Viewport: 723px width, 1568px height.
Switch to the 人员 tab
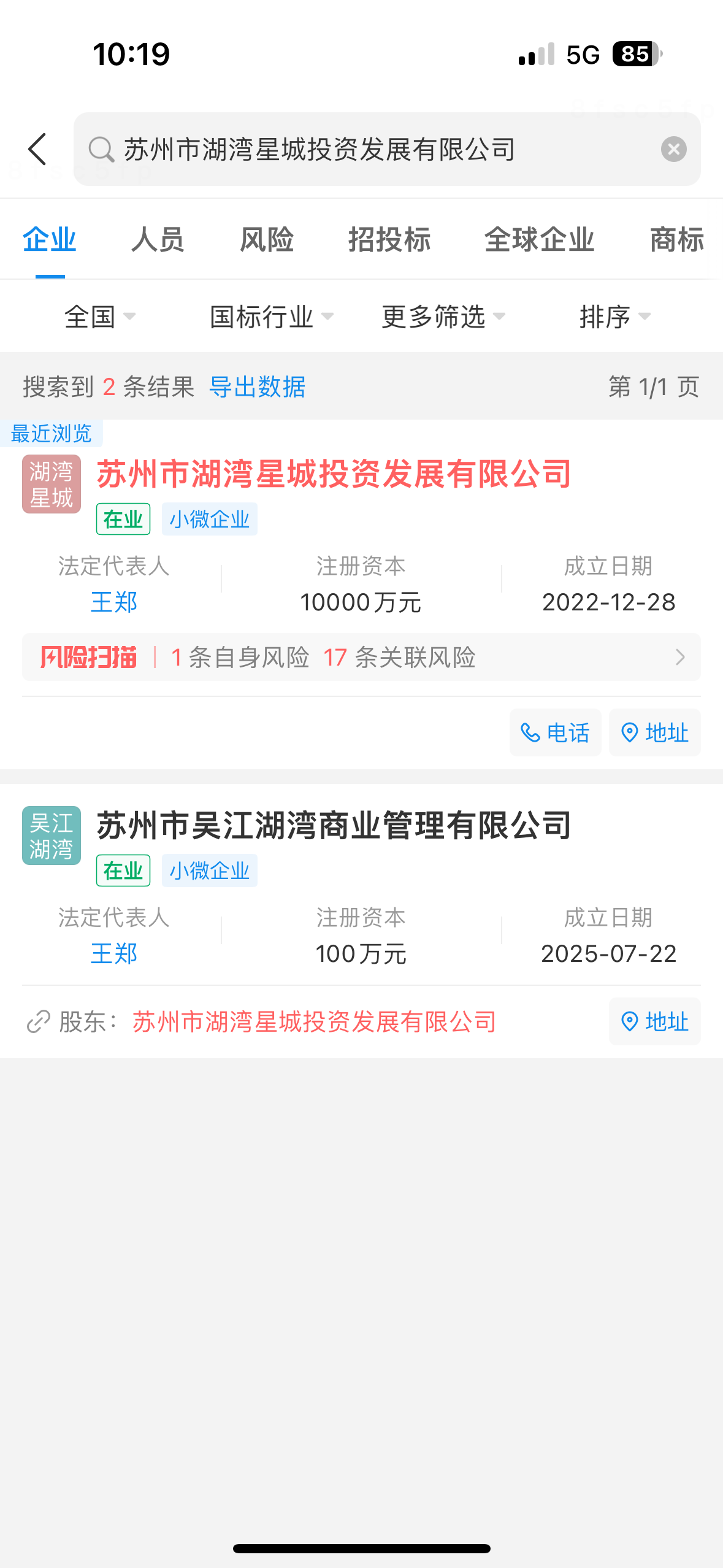(158, 239)
